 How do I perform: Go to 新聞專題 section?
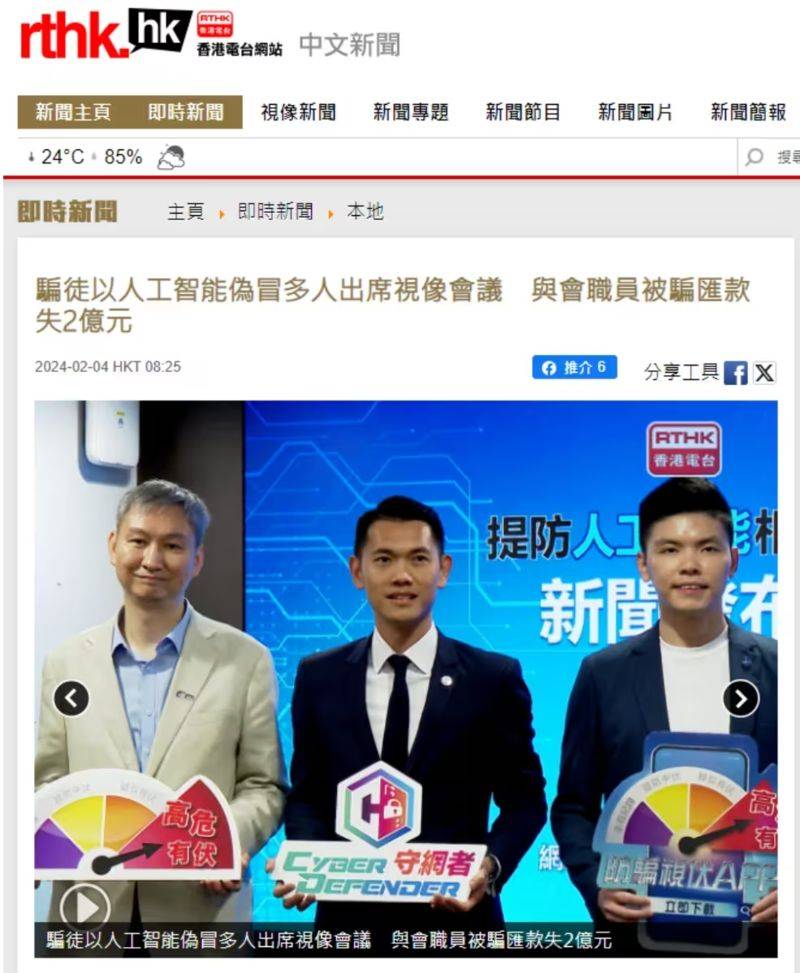[411, 112]
